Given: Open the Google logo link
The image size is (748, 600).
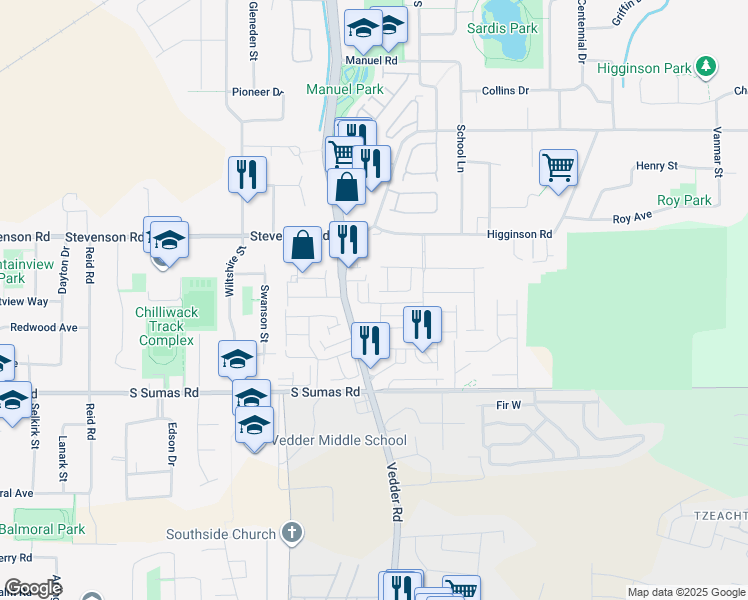Looking at the screenshot, I should click(x=33, y=588).
